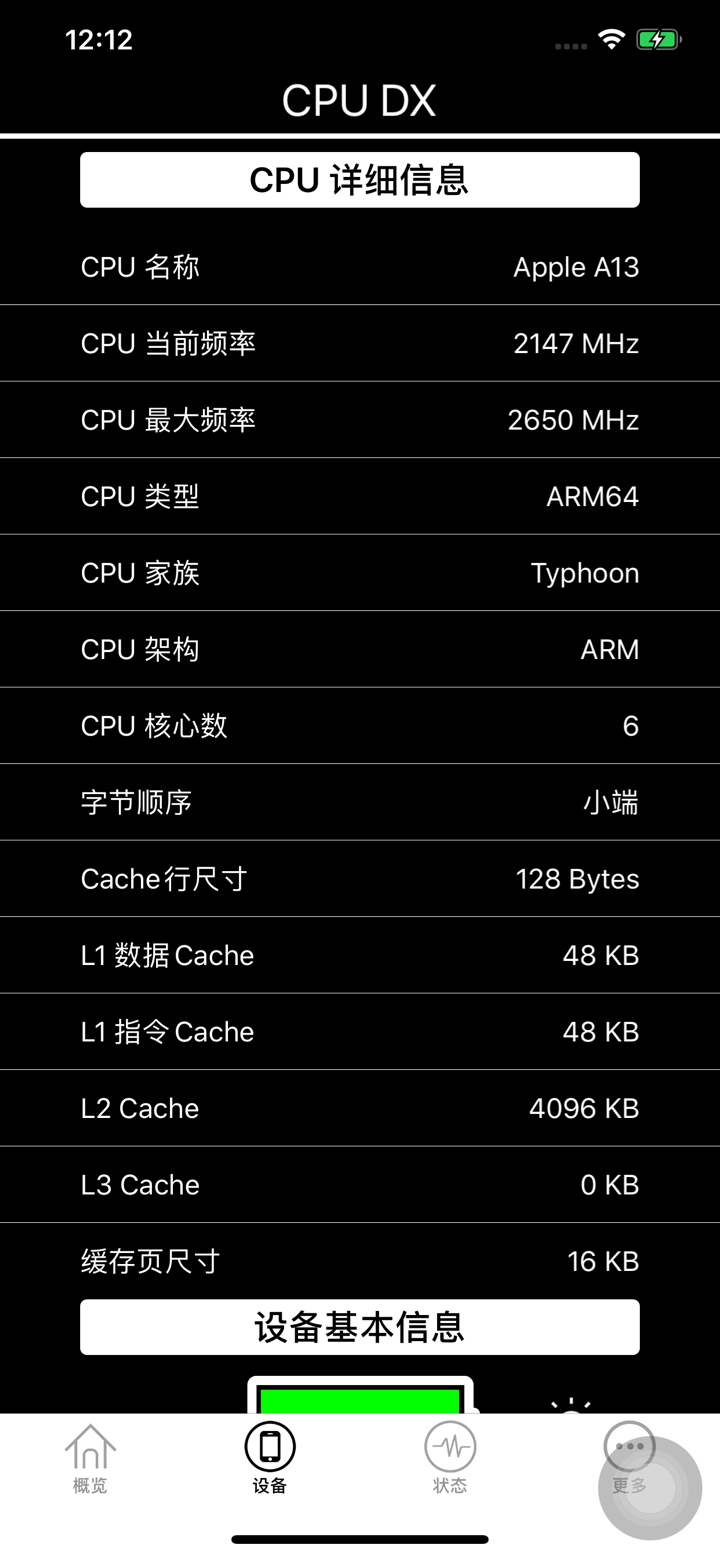The width and height of the screenshot is (720, 1558).
Task: Tap the phone icon on 设备 tab
Action: pyautogui.click(x=268, y=1445)
